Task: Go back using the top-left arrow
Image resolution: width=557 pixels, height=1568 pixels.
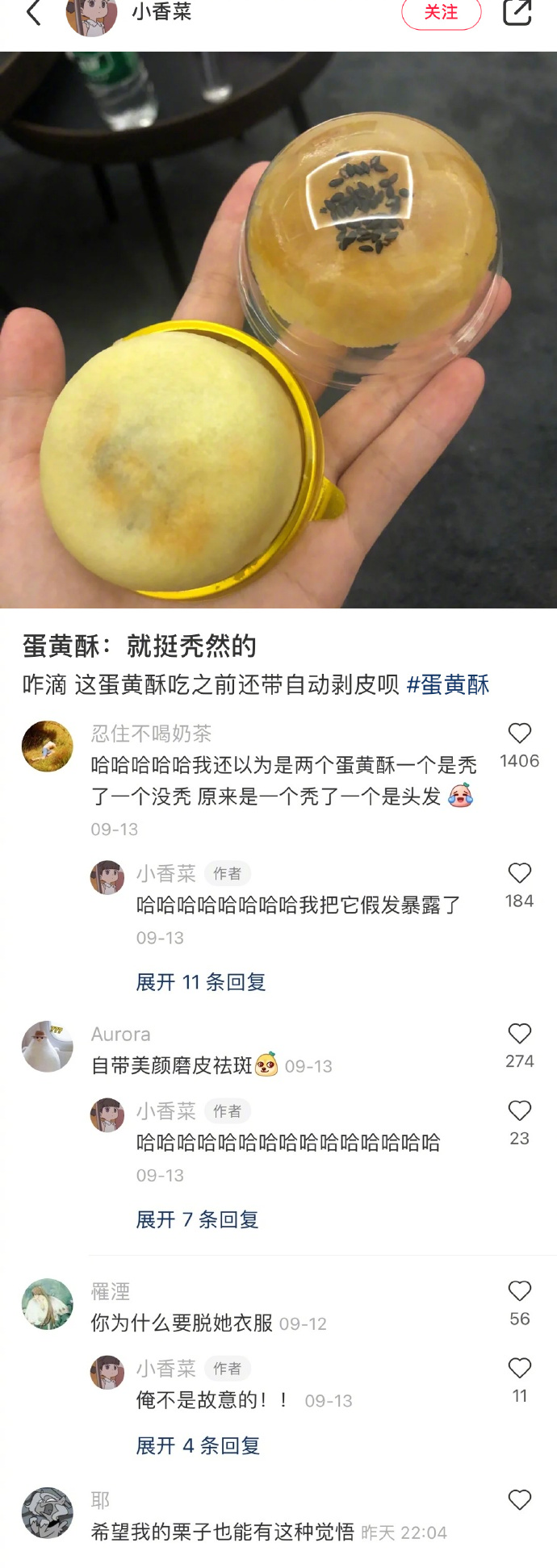Action: [34, 12]
